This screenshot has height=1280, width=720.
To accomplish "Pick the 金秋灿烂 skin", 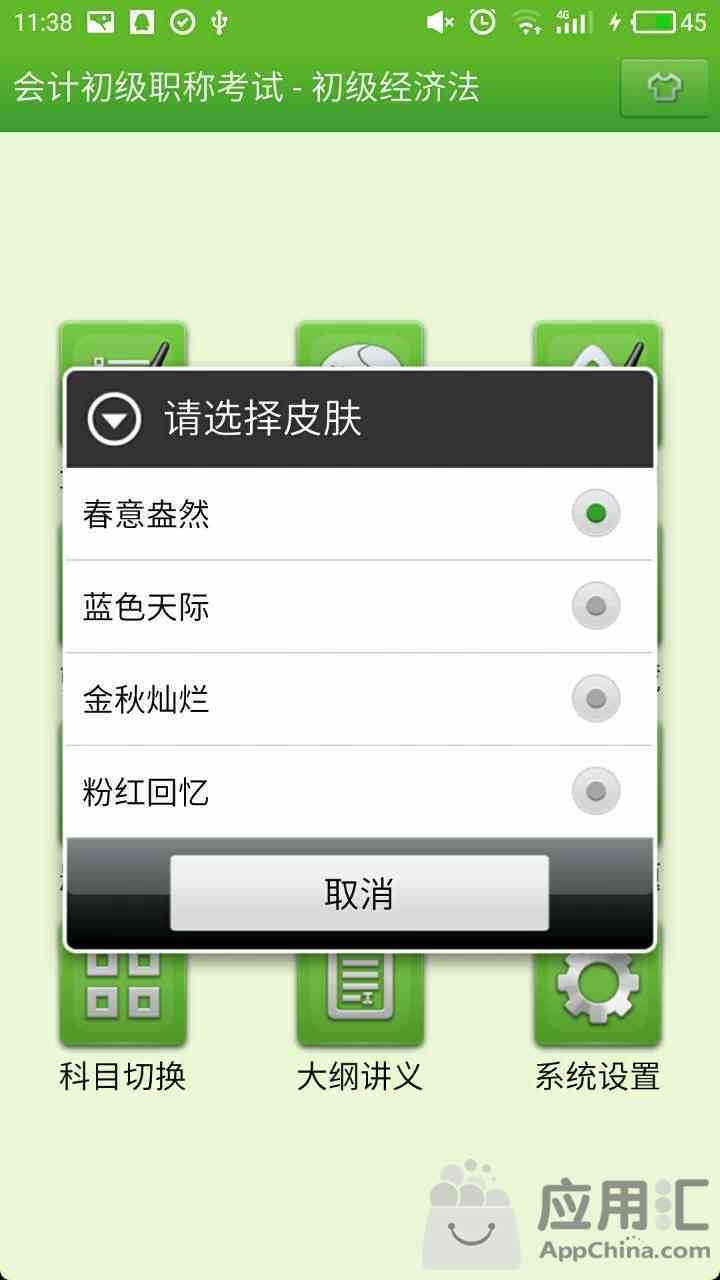I will tap(360, 699).
